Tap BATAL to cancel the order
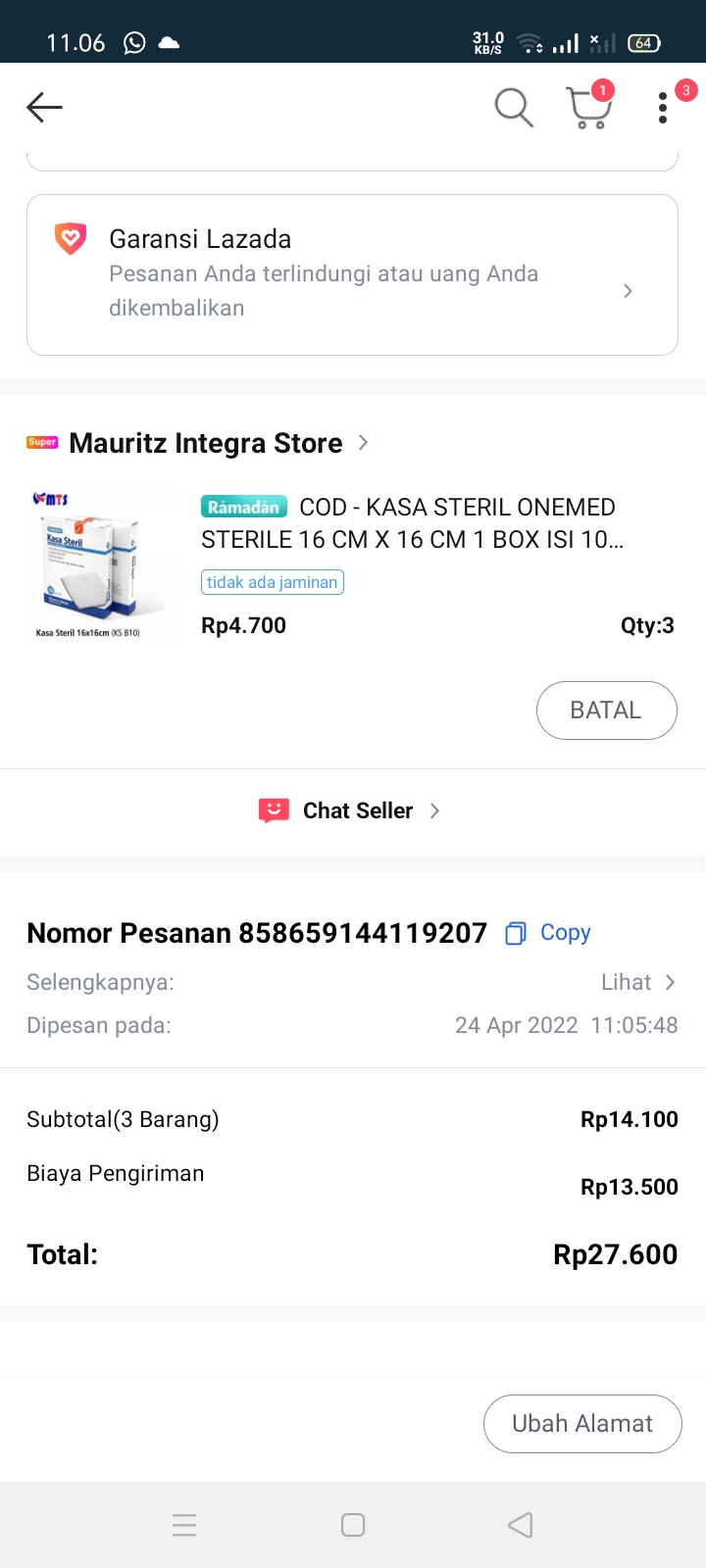 click(606, 710)
